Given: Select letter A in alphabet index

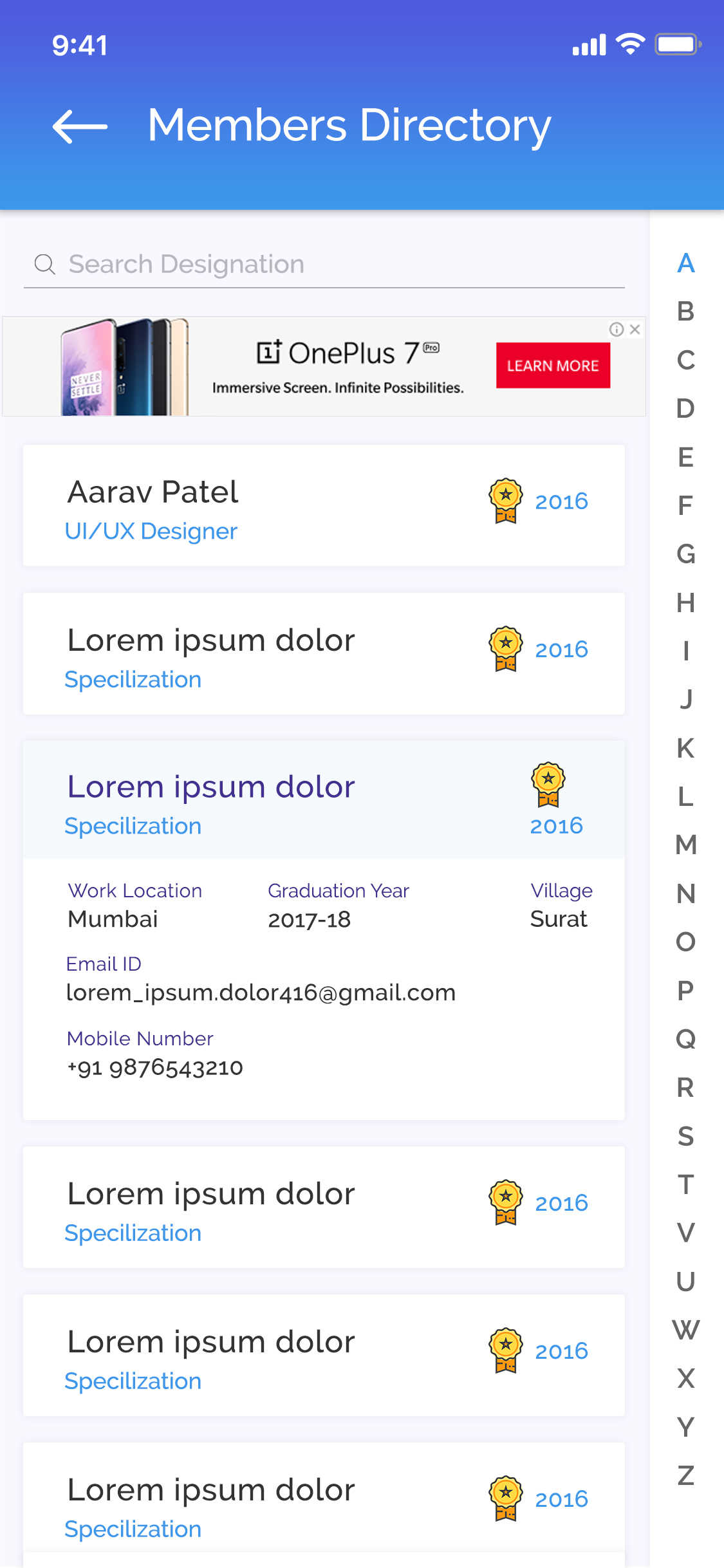Looking at the screenshot, I should (685, 263).
